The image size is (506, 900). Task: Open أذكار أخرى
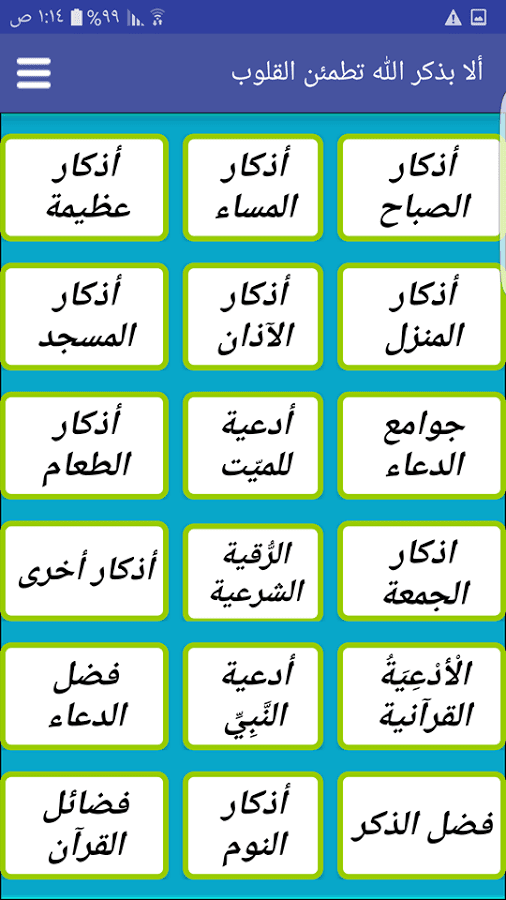(84, 571)
